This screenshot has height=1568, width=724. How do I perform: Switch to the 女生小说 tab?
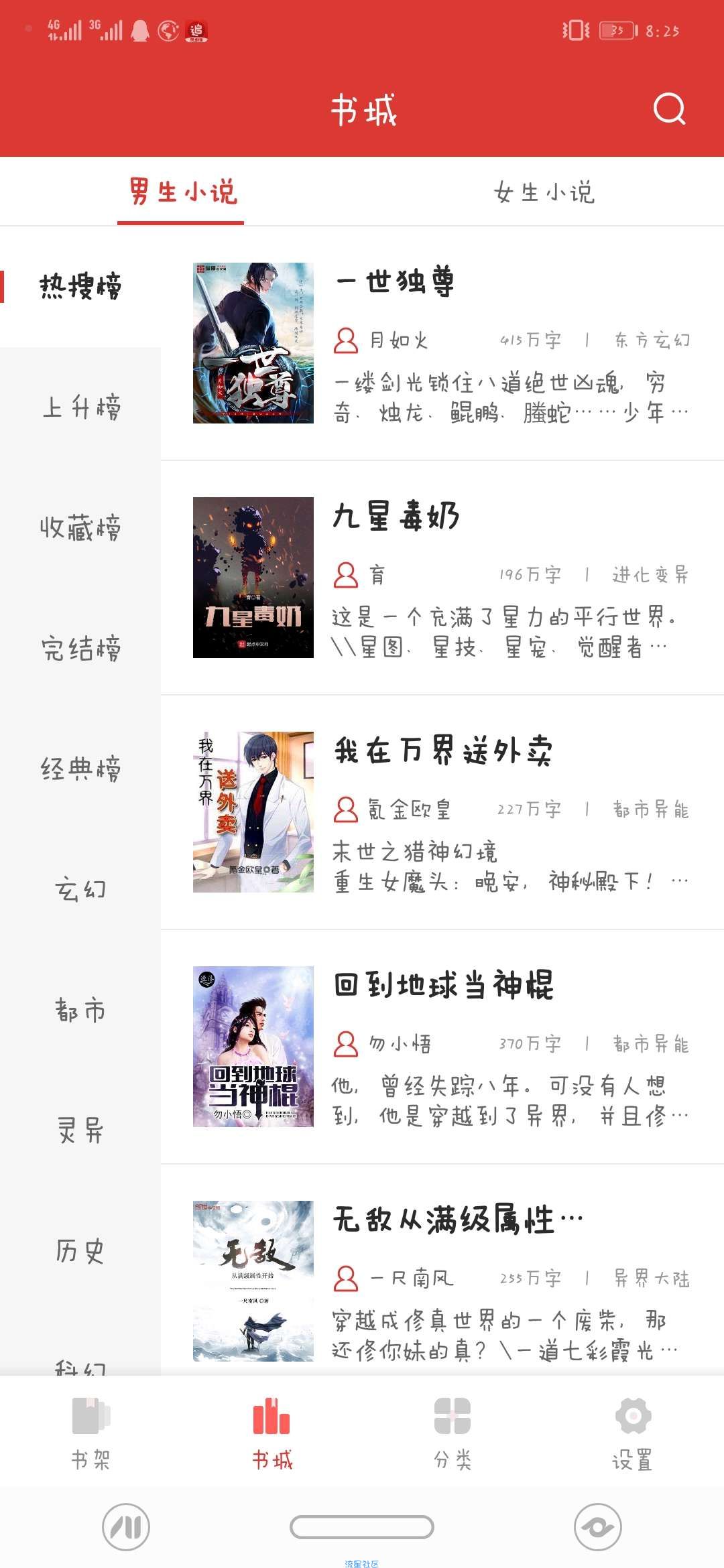point(544,192)
